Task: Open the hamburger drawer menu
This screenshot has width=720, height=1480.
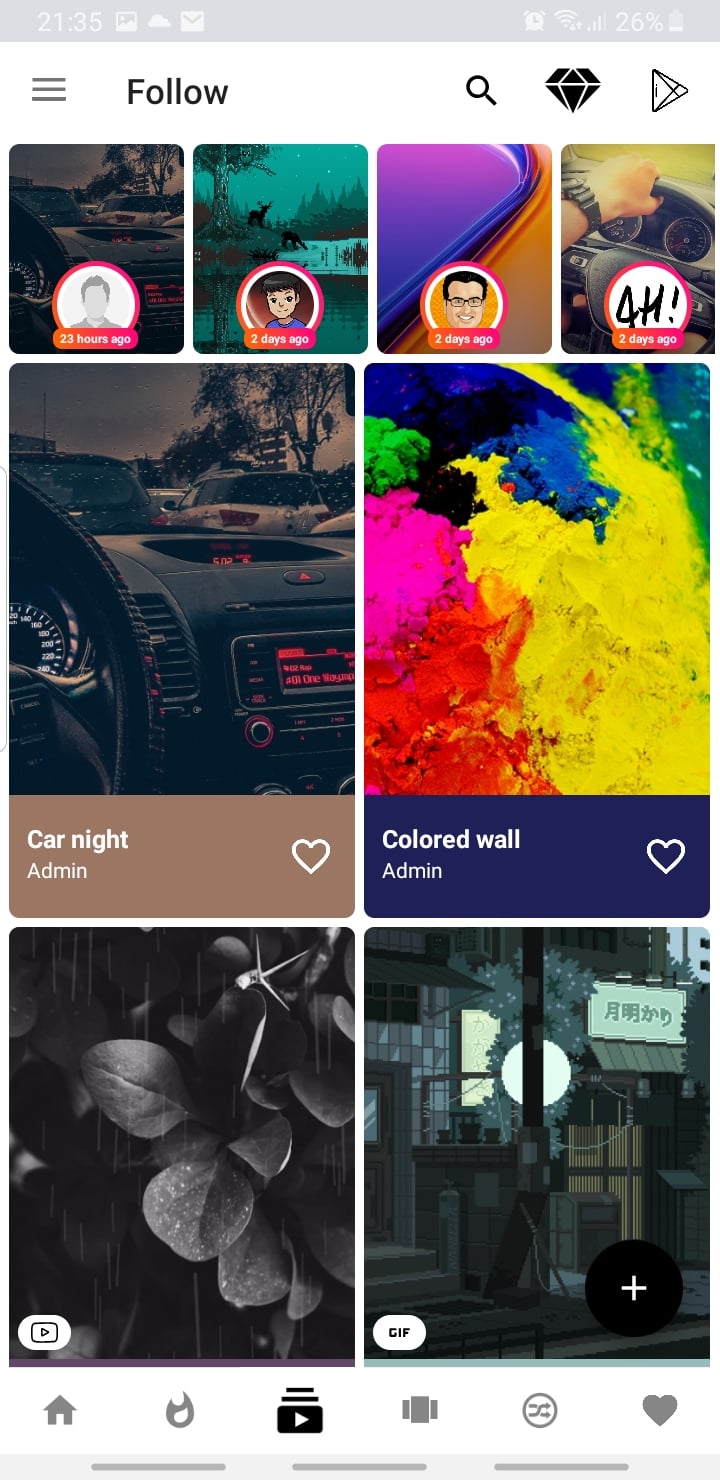Action: tap(49, 91)
